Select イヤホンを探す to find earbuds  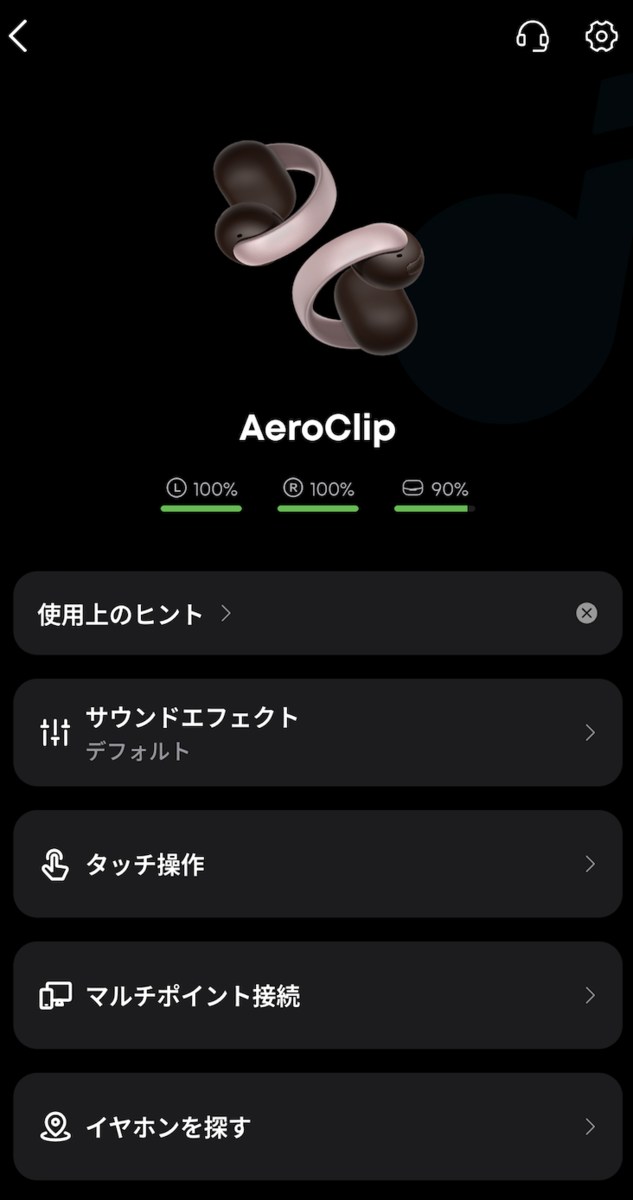[x=317, y=1127]
